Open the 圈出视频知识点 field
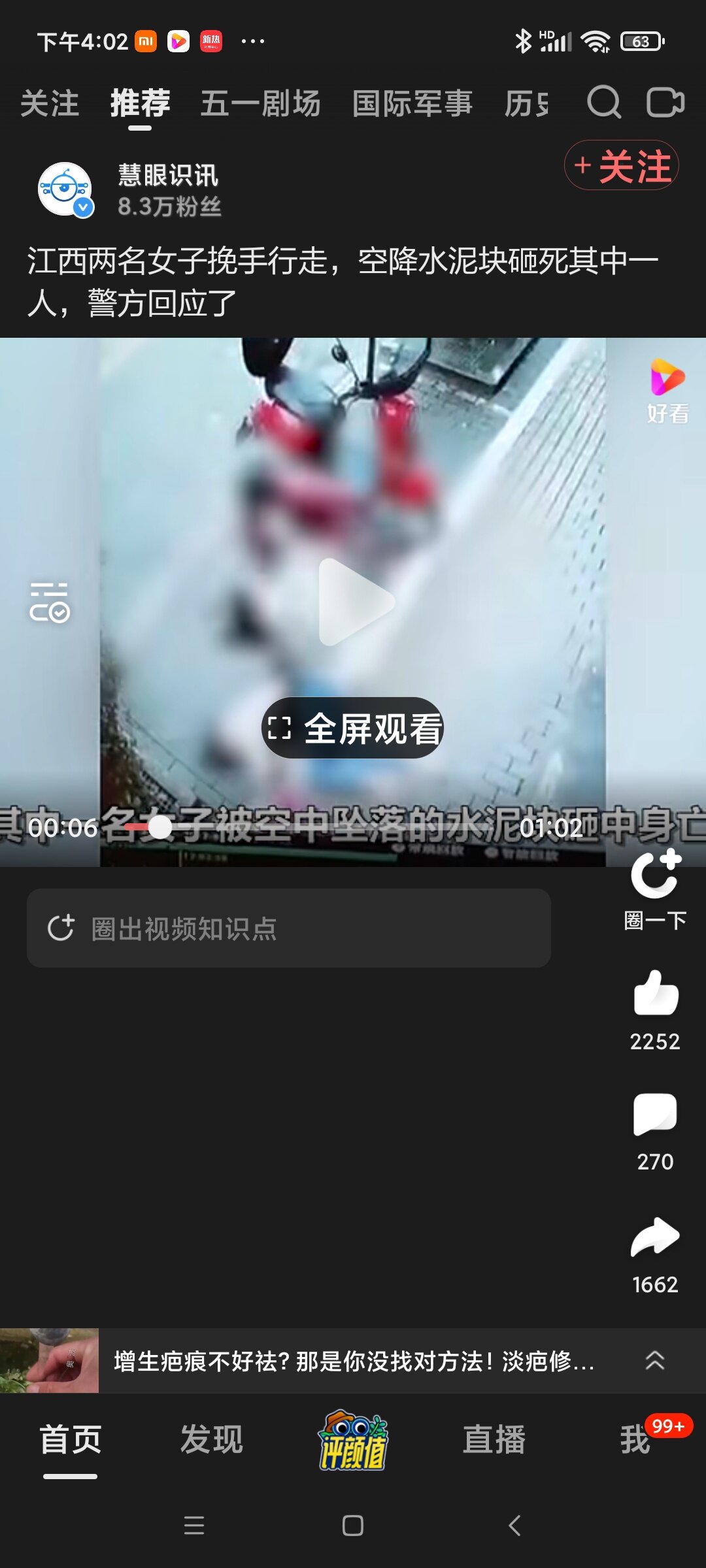 (288, 928)
